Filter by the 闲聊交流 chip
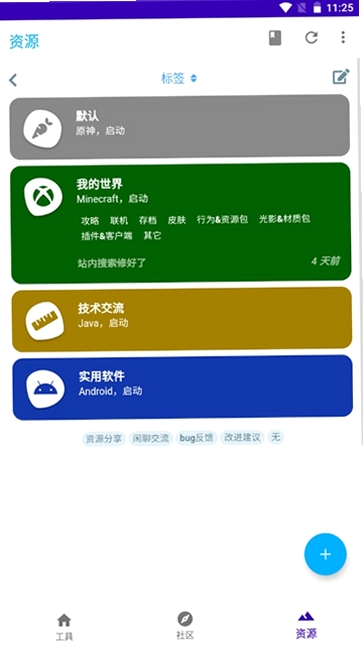This screenshot has height=646, width=363. [x=150, y=438]
